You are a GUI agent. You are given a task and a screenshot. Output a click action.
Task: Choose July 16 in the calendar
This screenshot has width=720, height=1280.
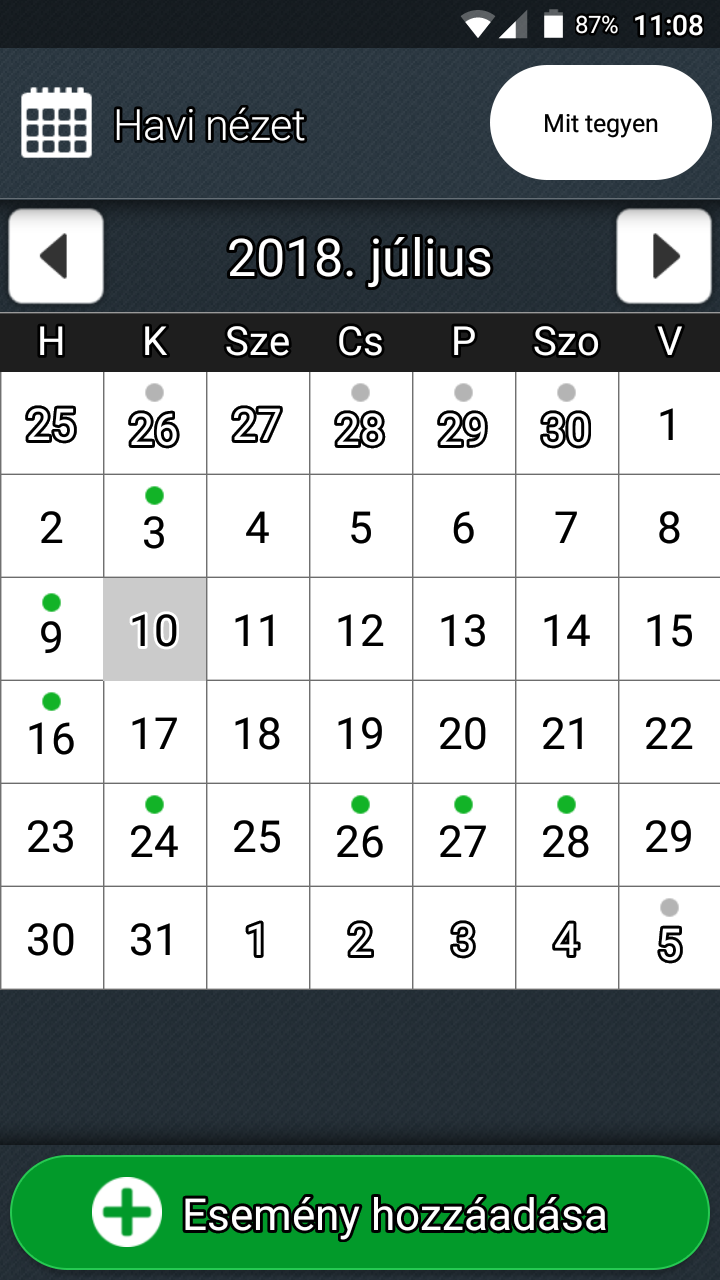tap(52, 733)
